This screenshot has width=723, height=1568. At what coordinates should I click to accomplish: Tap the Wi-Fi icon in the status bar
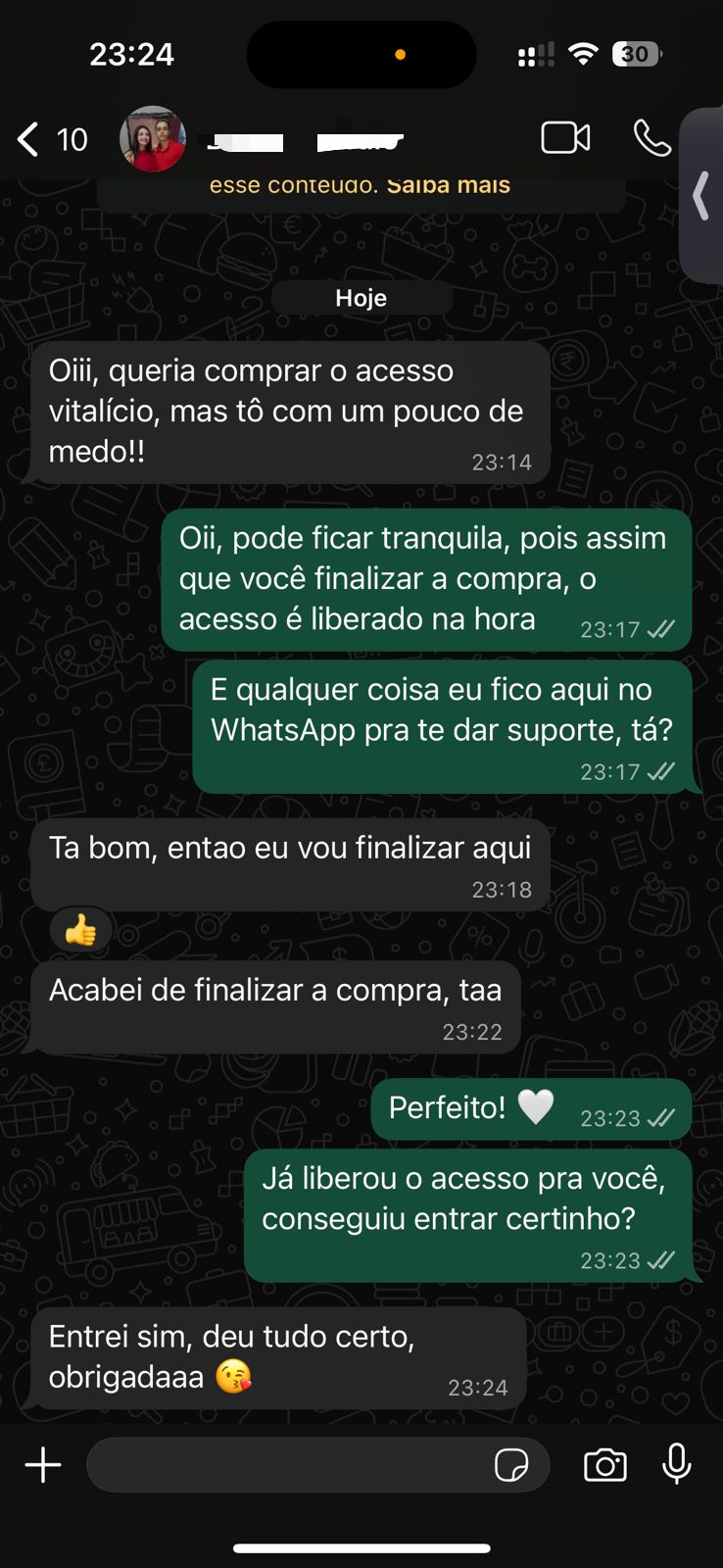pos(582,54)
